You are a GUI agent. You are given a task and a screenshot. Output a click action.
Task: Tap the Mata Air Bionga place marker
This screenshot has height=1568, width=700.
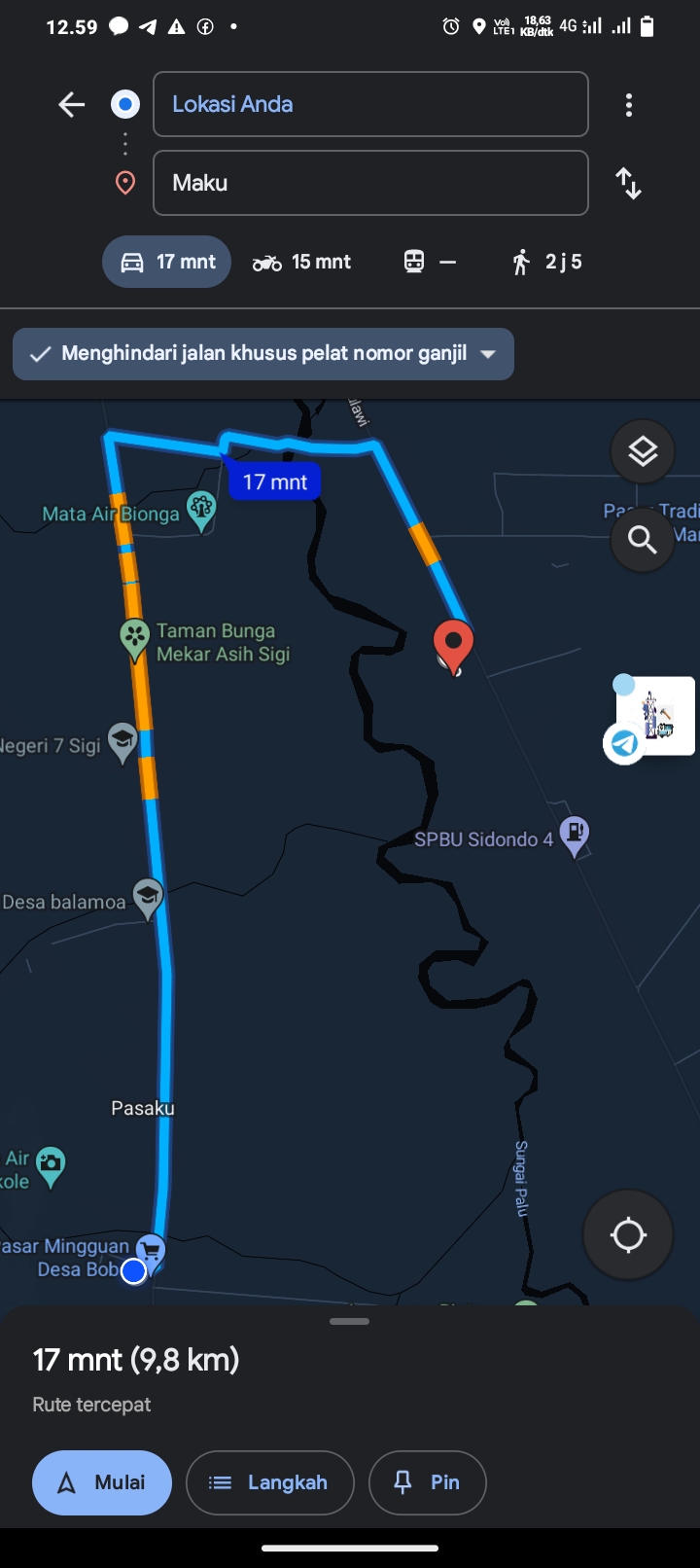click(201, 511)
